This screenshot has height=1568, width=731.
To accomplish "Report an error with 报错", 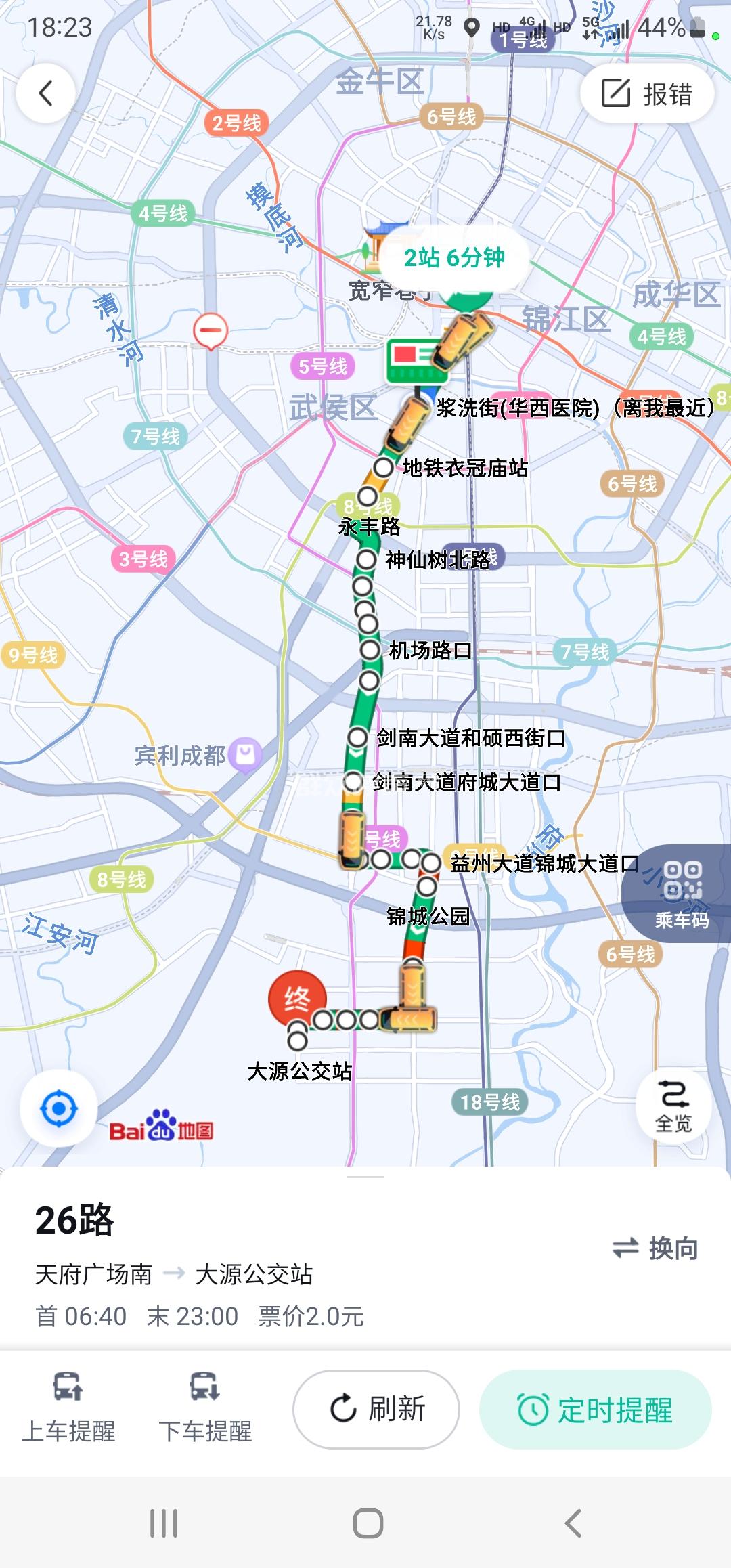I will (x=647, y=93).
